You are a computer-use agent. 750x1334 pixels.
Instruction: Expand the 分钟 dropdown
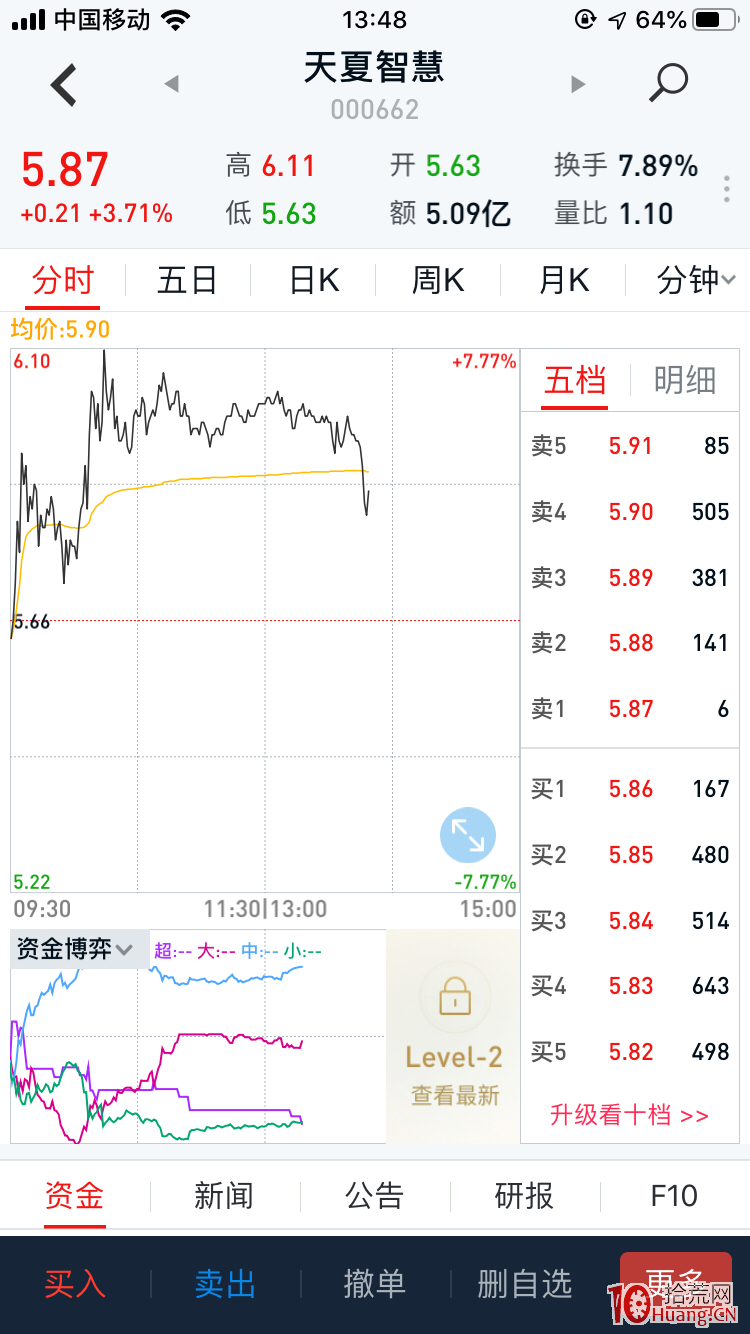pyautogui.click(x=696, y=281)
